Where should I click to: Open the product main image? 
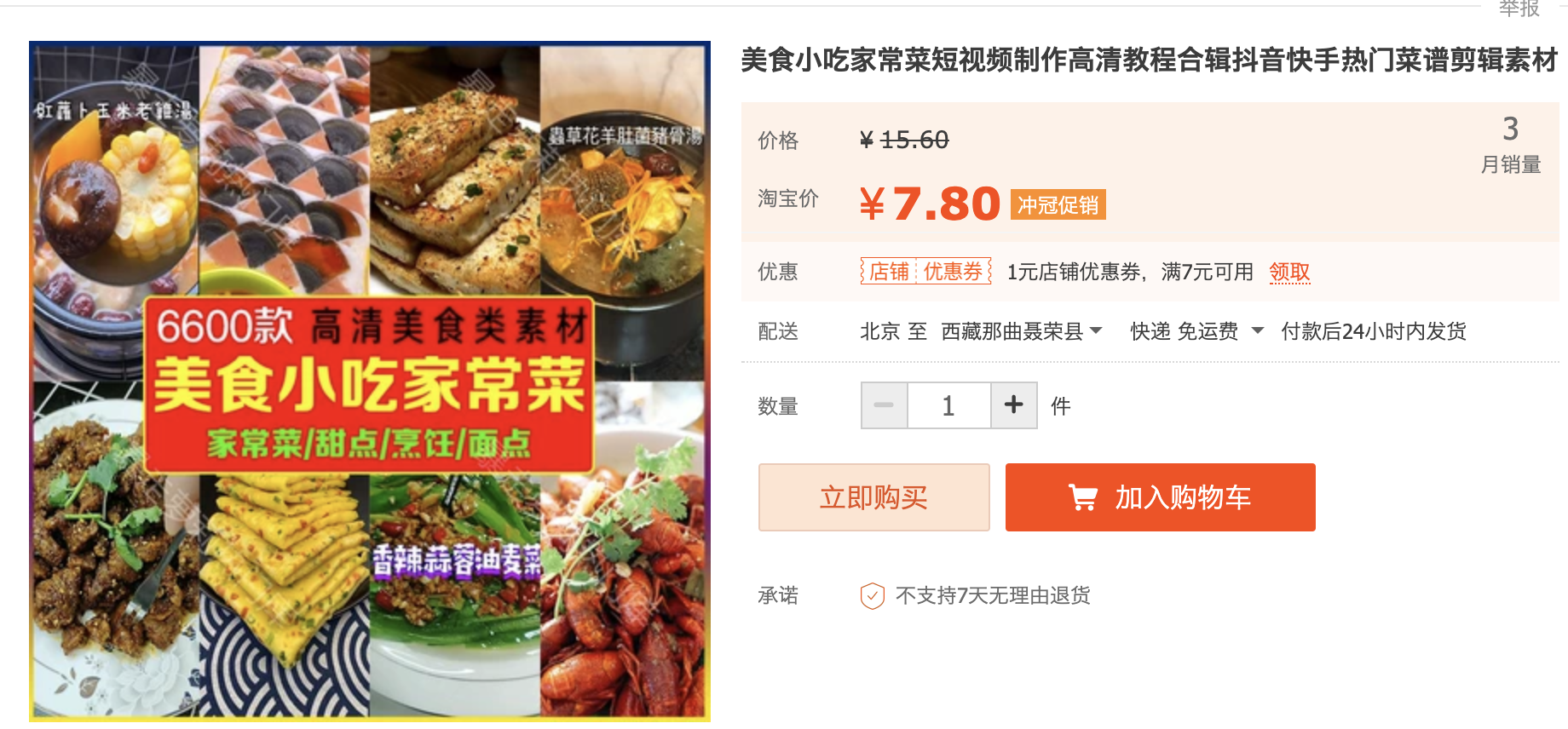[x=370, y=381]
